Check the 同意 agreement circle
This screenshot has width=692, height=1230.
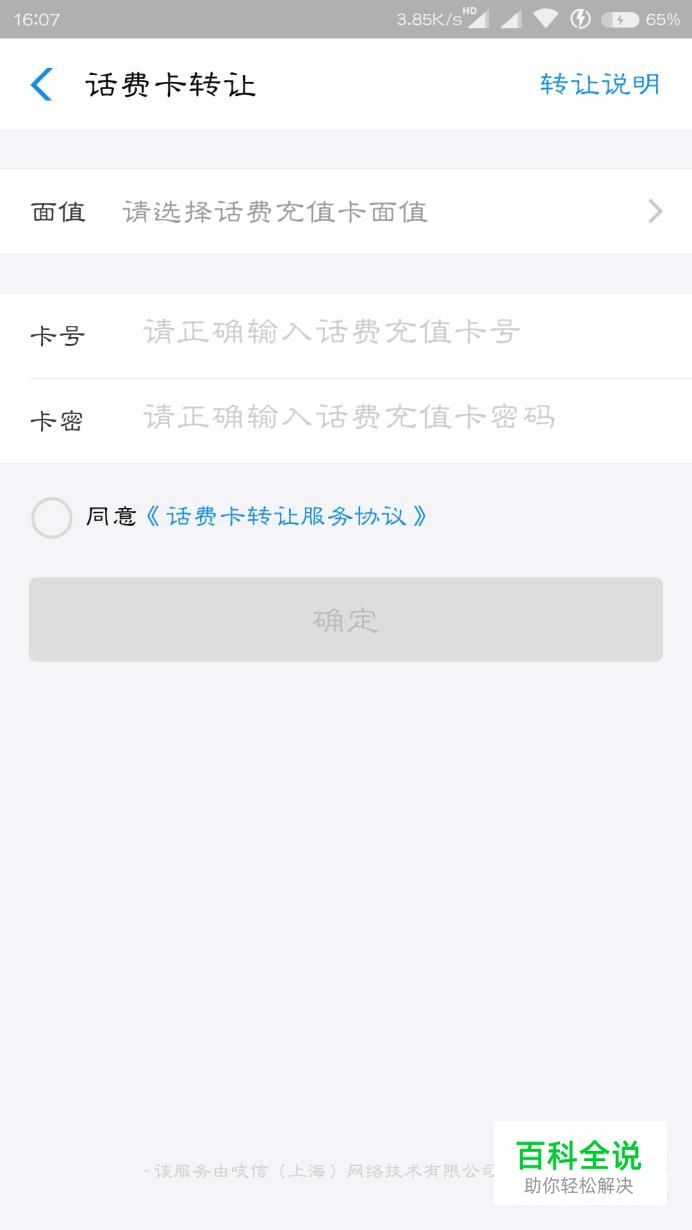[x=51, y=517]
